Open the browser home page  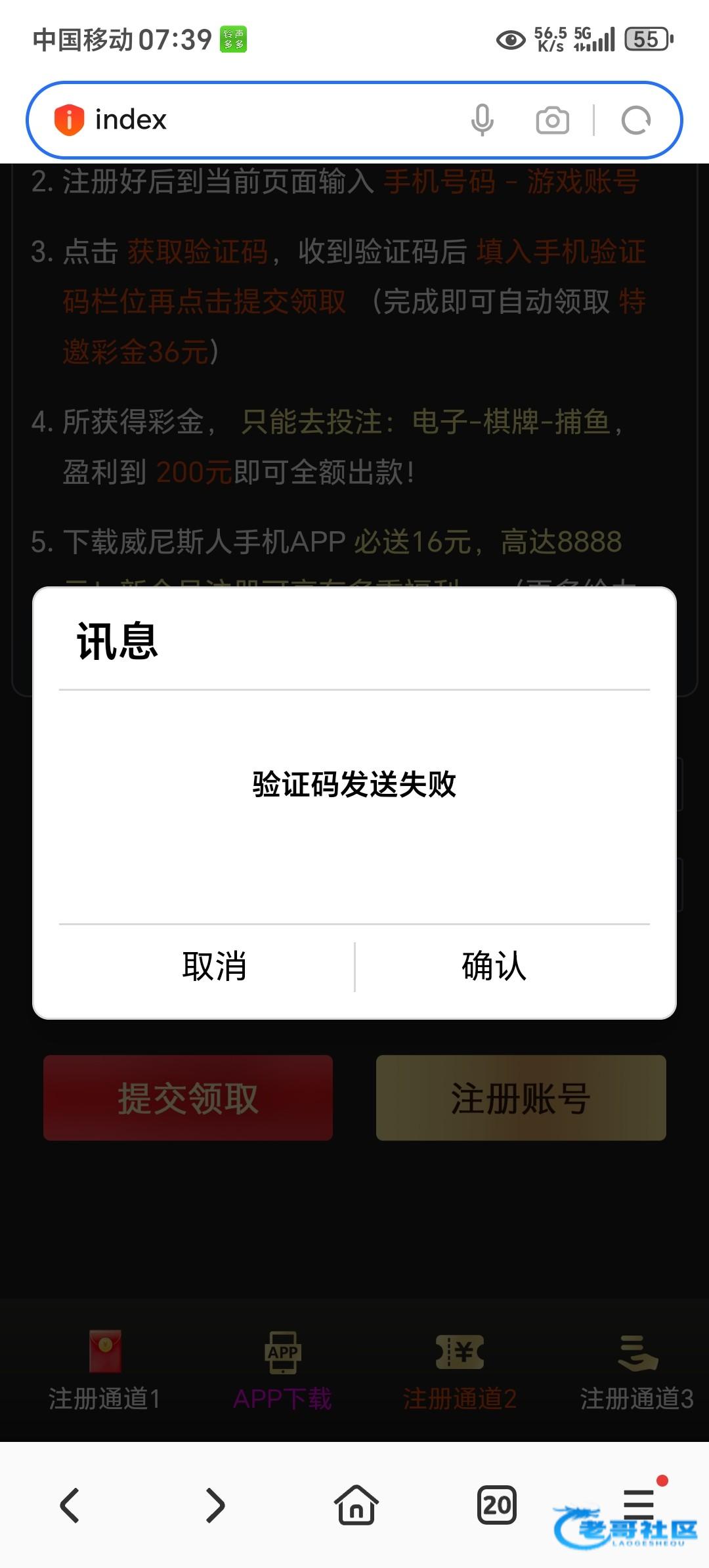tap(356, 1505)
